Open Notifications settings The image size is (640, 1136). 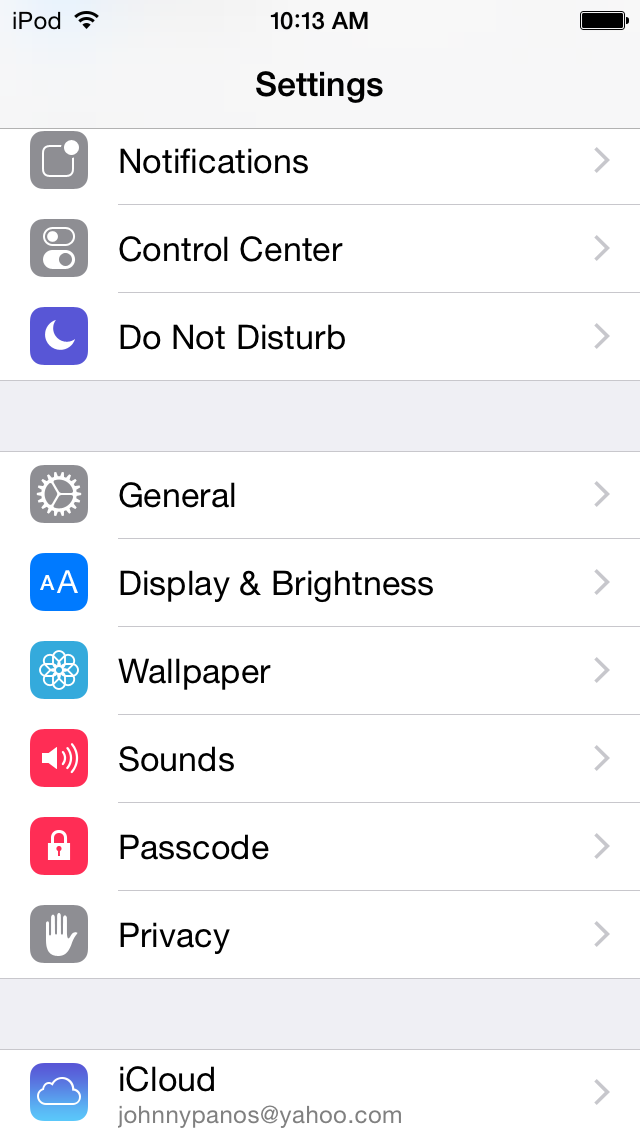coord(320,162)
